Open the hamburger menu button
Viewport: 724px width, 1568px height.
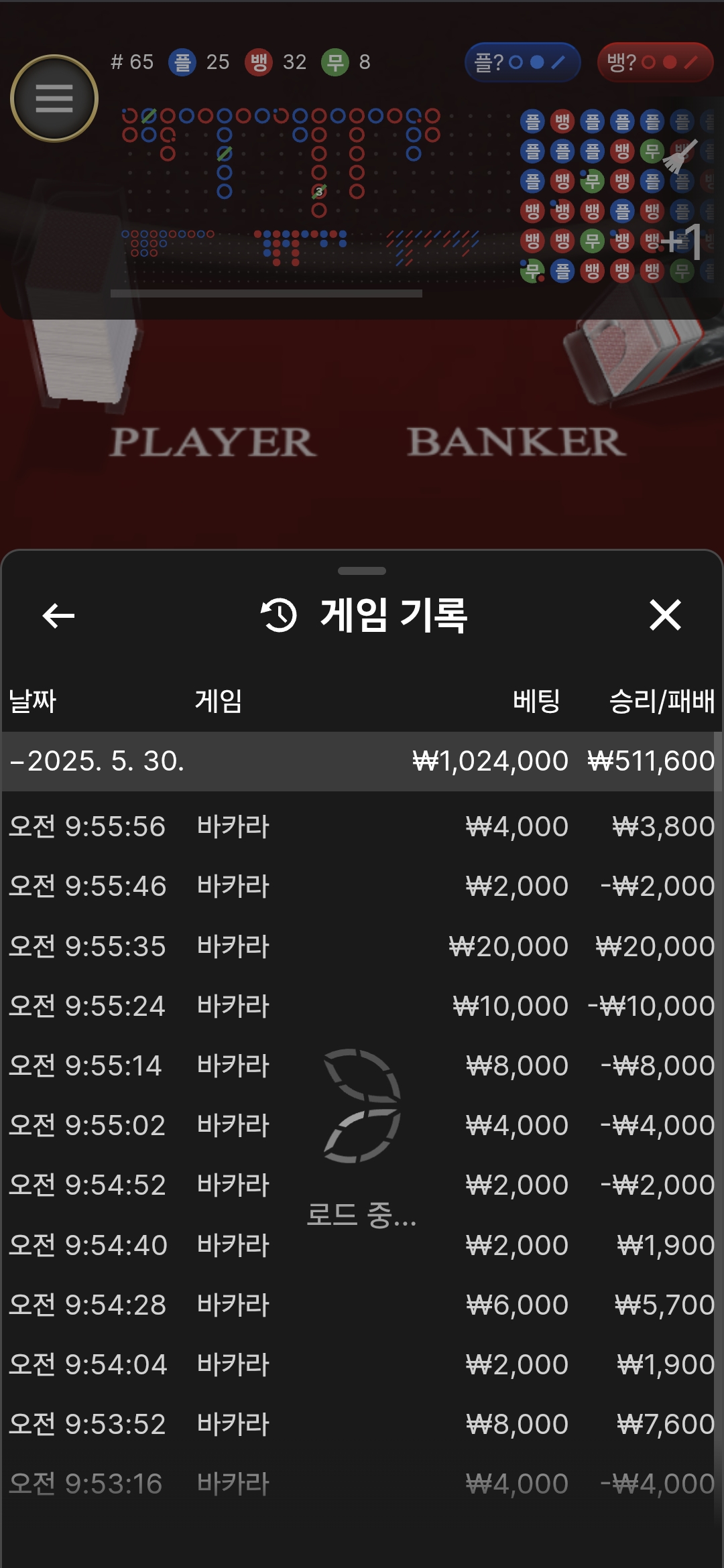pyautogui.click(x=54, y=99)
